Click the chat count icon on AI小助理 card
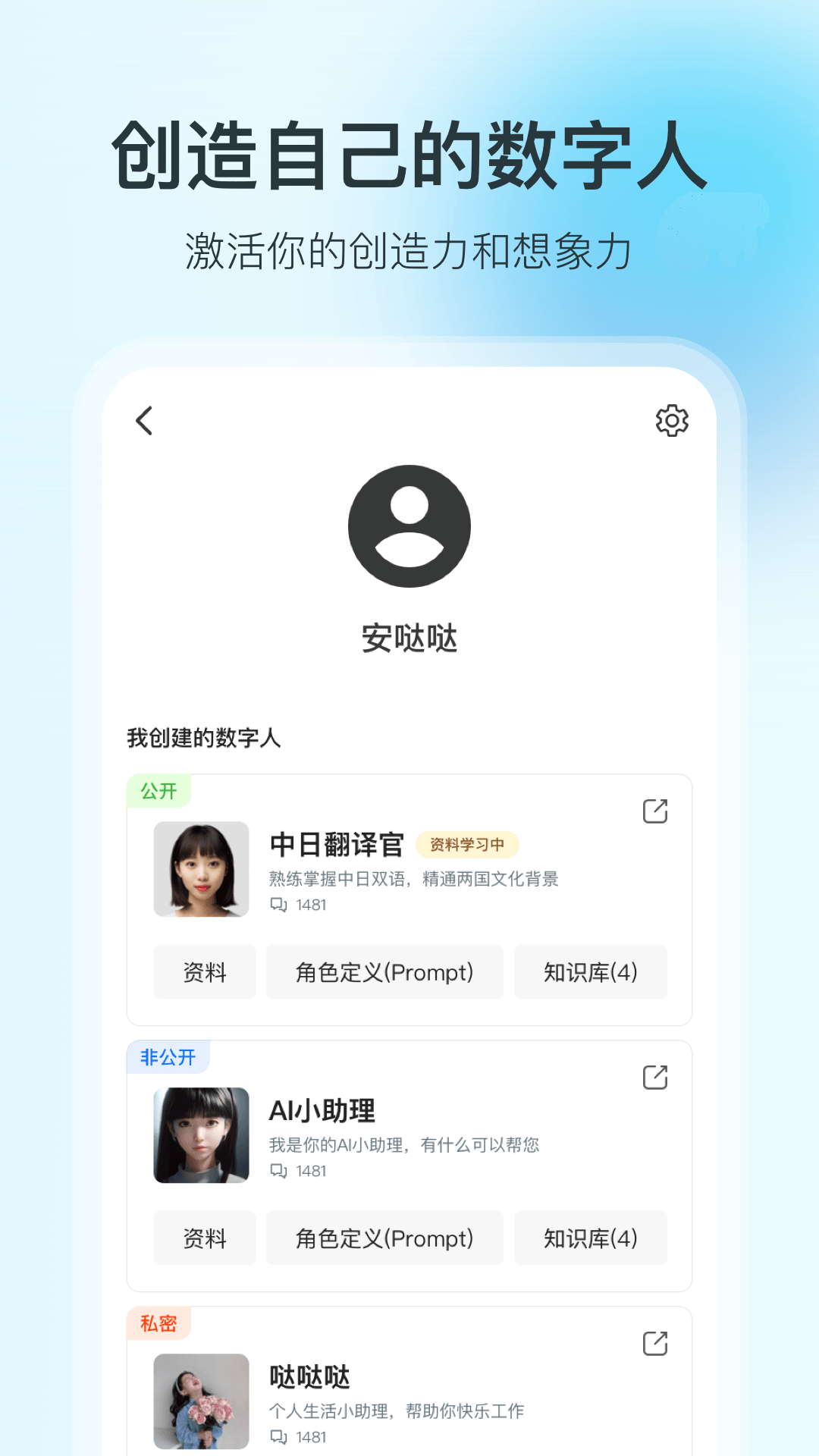 click(278, 1170)
